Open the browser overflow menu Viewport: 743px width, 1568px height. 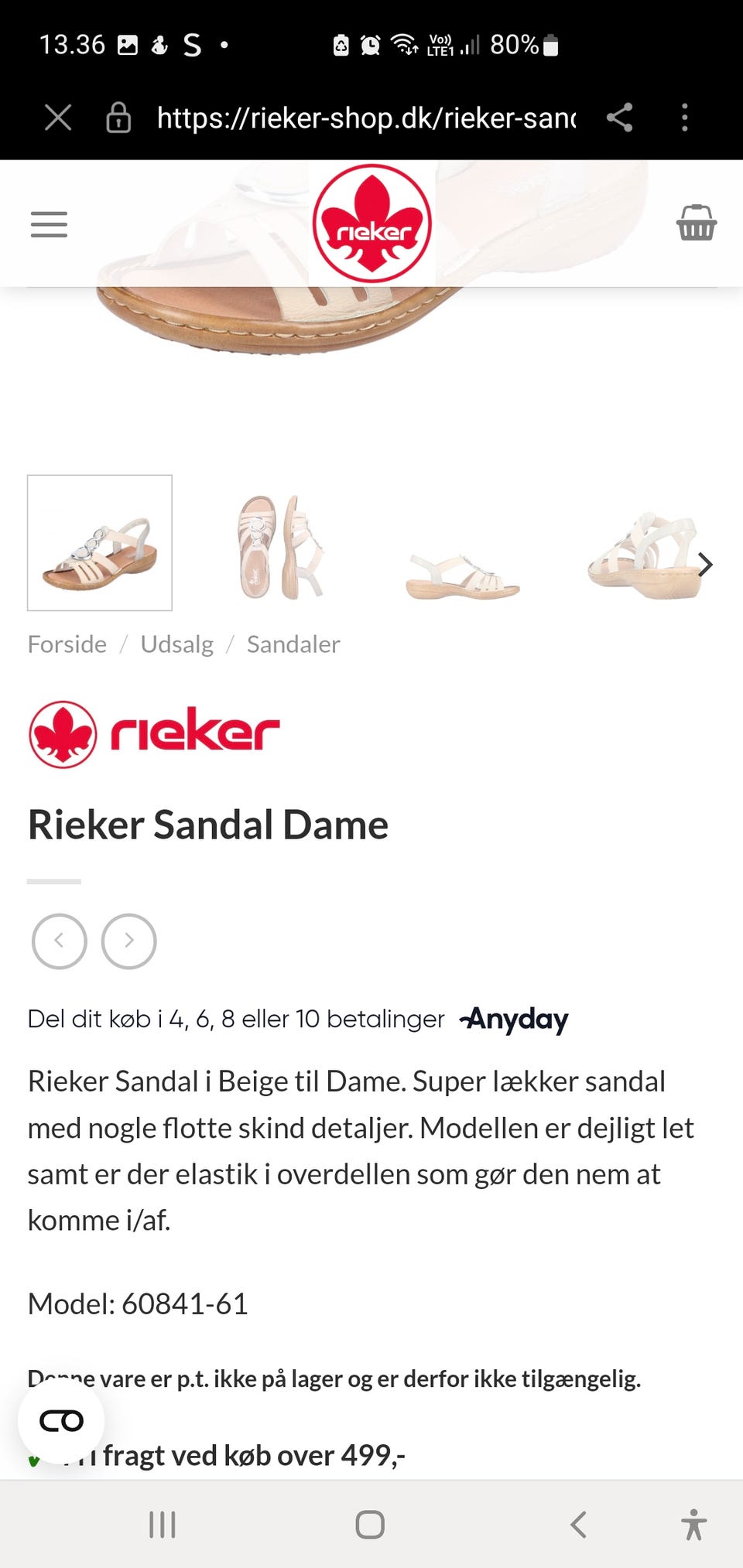(x=684, y=117)
